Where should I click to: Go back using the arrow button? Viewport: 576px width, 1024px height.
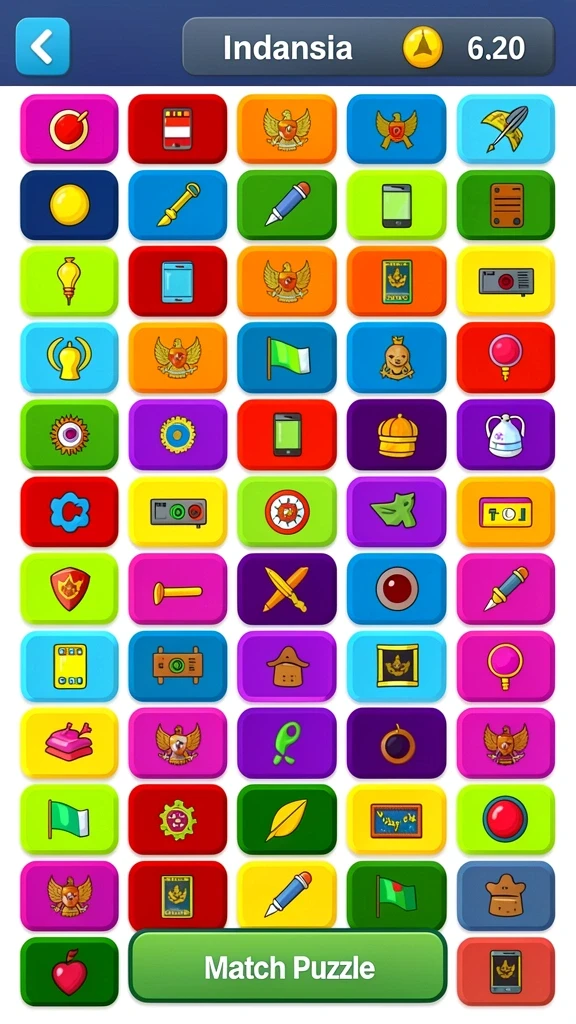click(42, 46)
